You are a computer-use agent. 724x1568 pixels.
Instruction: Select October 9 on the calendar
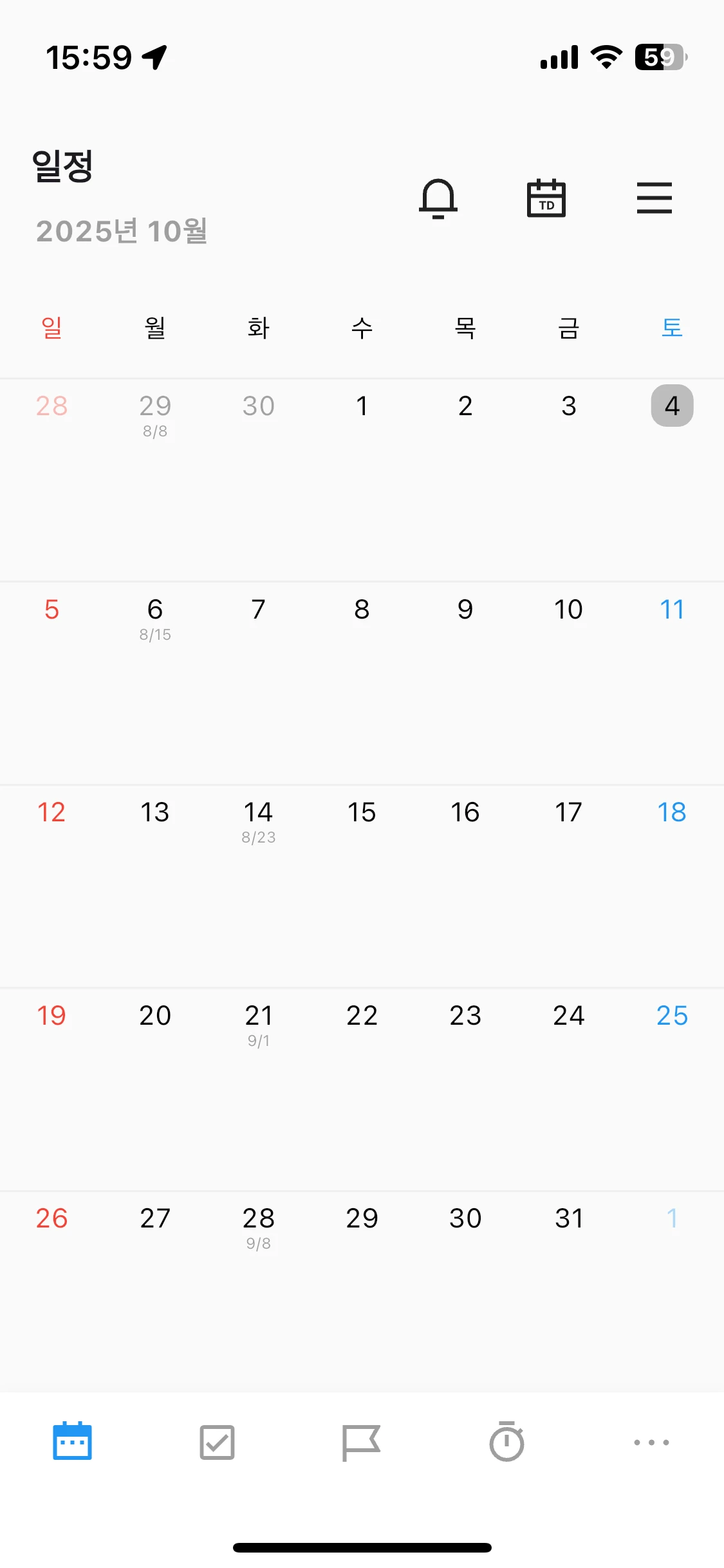click(x=465, y=610)
